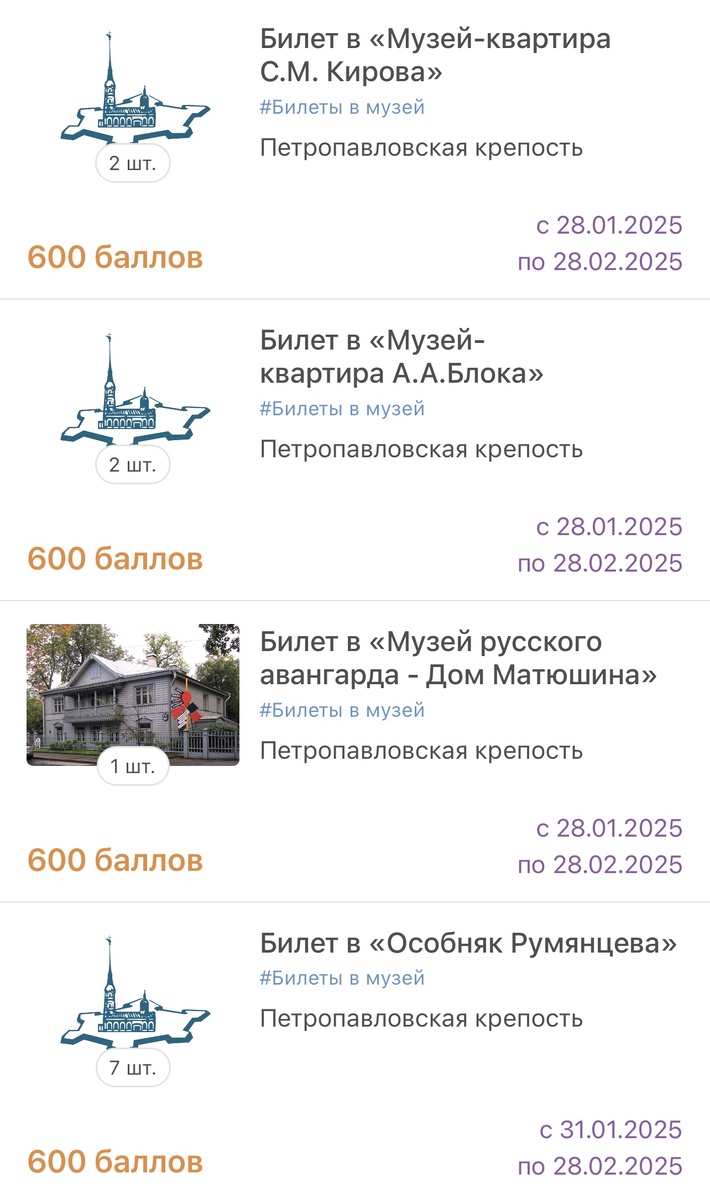The width and height of the screenshot is (710, 1200).
Task: Open ticket to Музей-квартира С.М. Кирова
Action: (x=435, y=56)
